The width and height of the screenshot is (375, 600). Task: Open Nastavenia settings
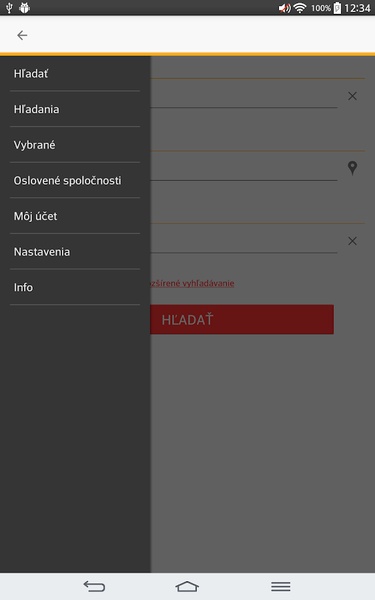pyautogui.click(x=75, y=251)
